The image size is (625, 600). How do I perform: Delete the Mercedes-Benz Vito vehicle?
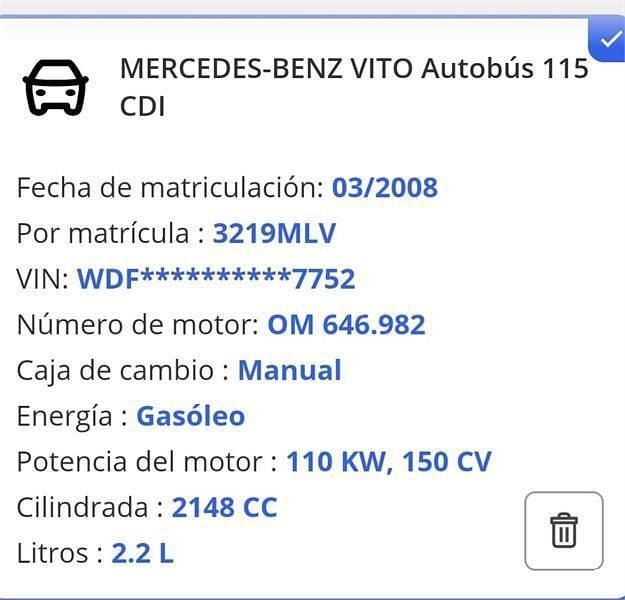coord(564,530)
